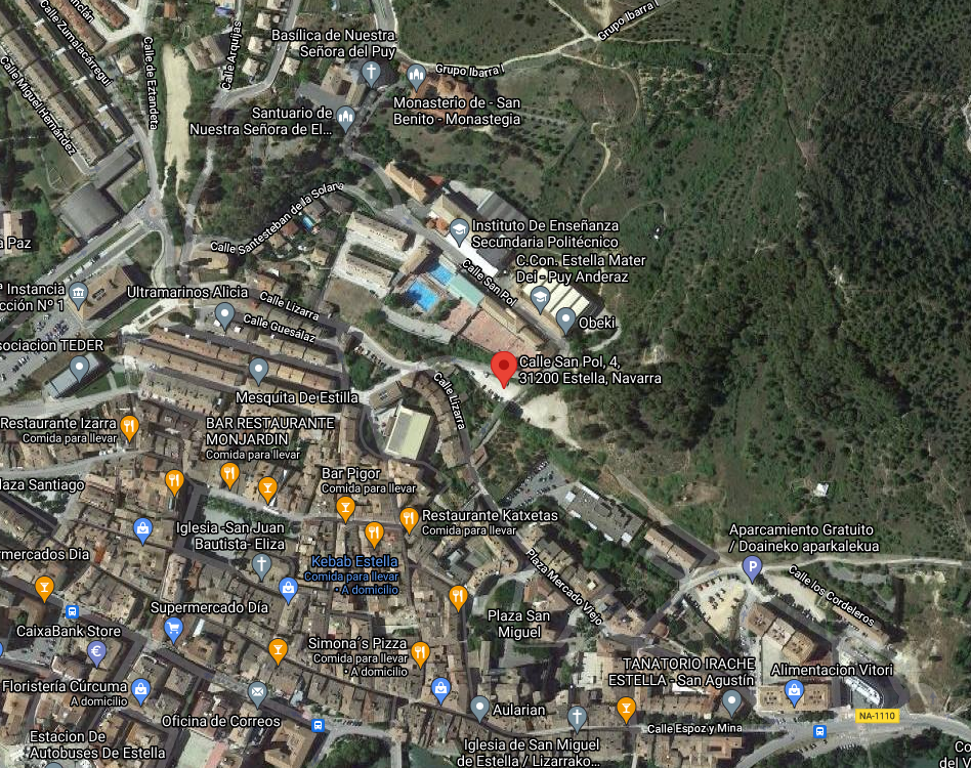971x768 pixels.
Task: Select the Restaurante Katxetas pin
Action: [408, 518]
